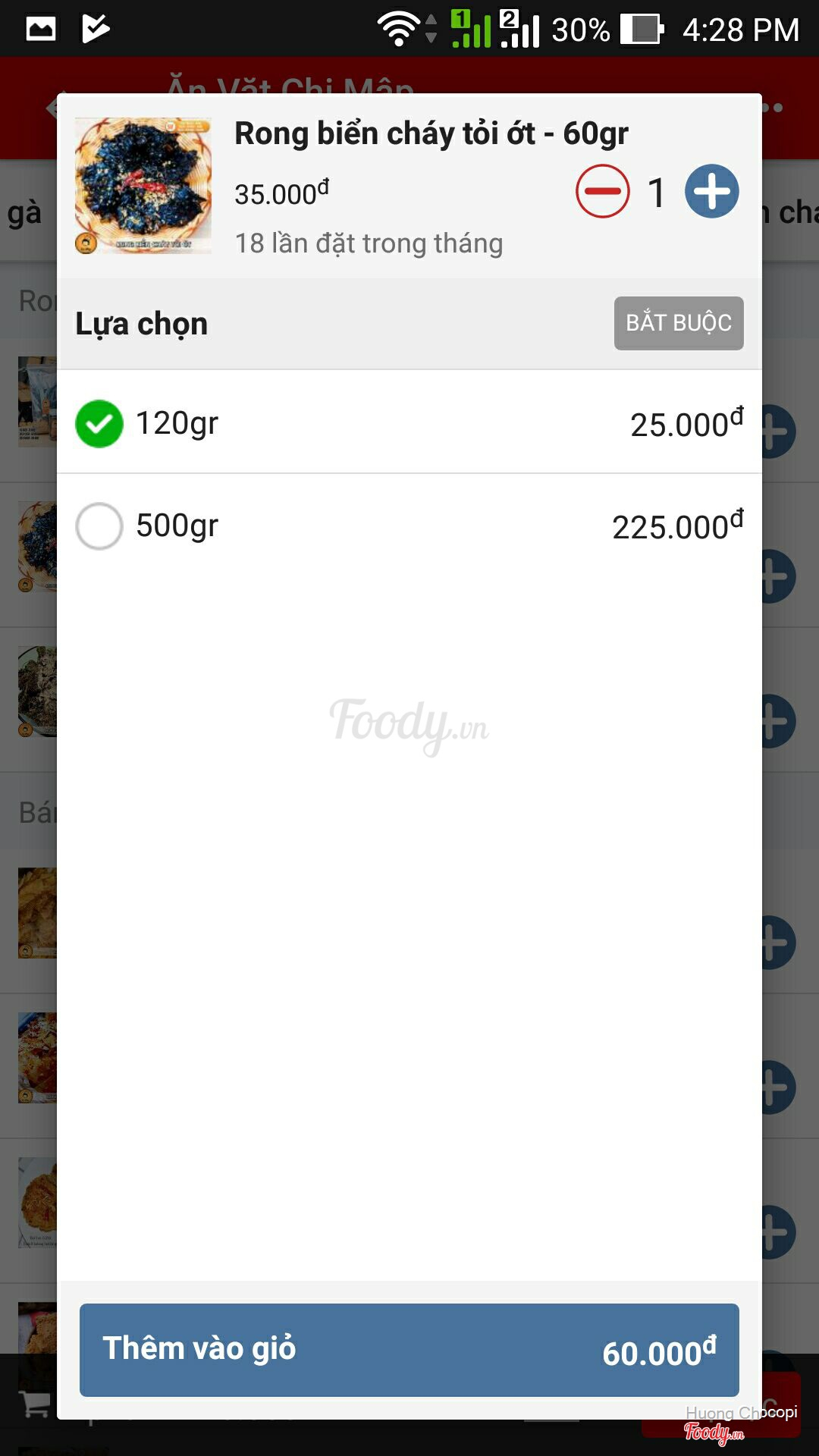
Task: Choose the 500gr option
Action: coord(99,526)
